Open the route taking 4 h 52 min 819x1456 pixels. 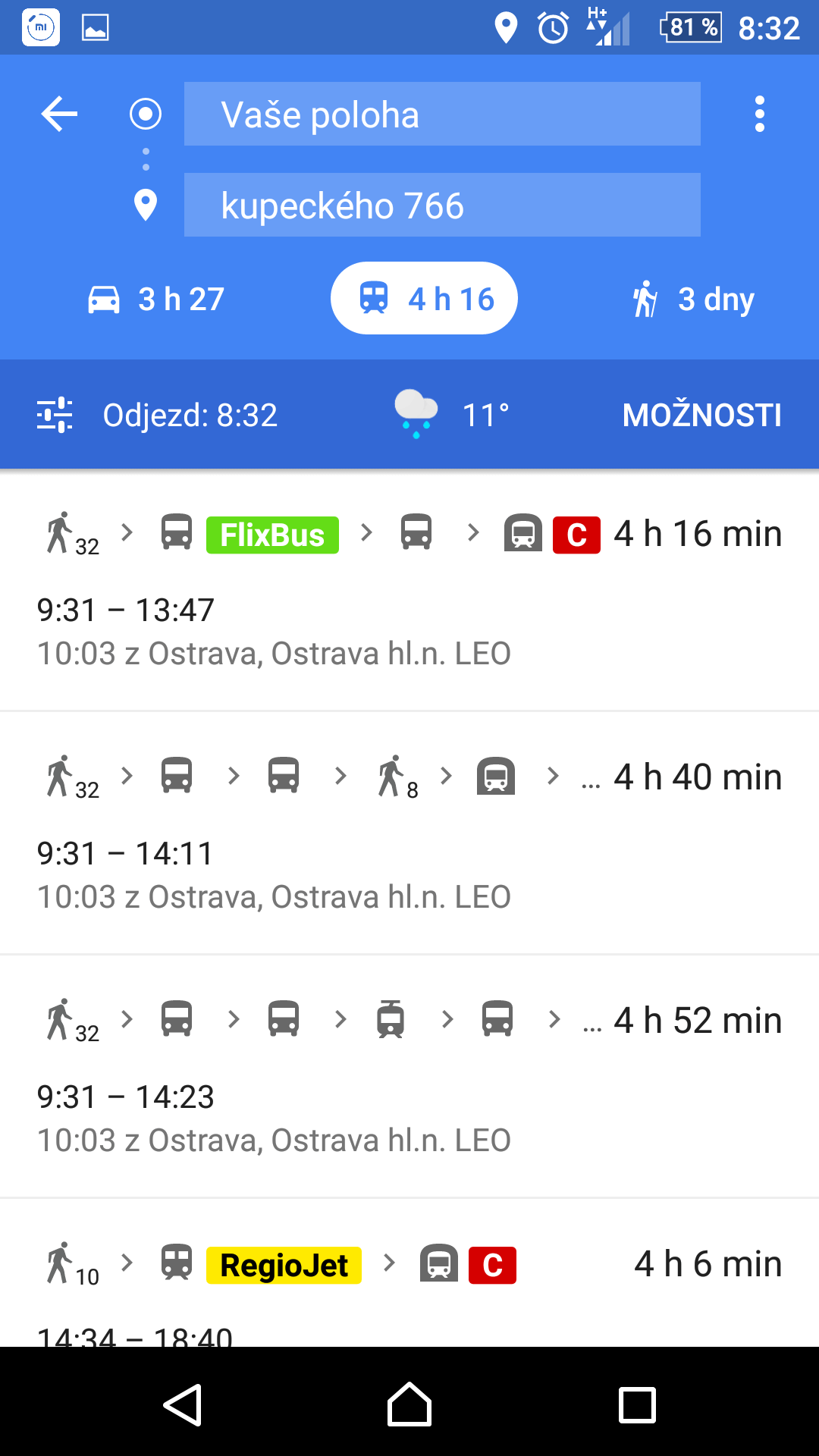[409, 1077]
